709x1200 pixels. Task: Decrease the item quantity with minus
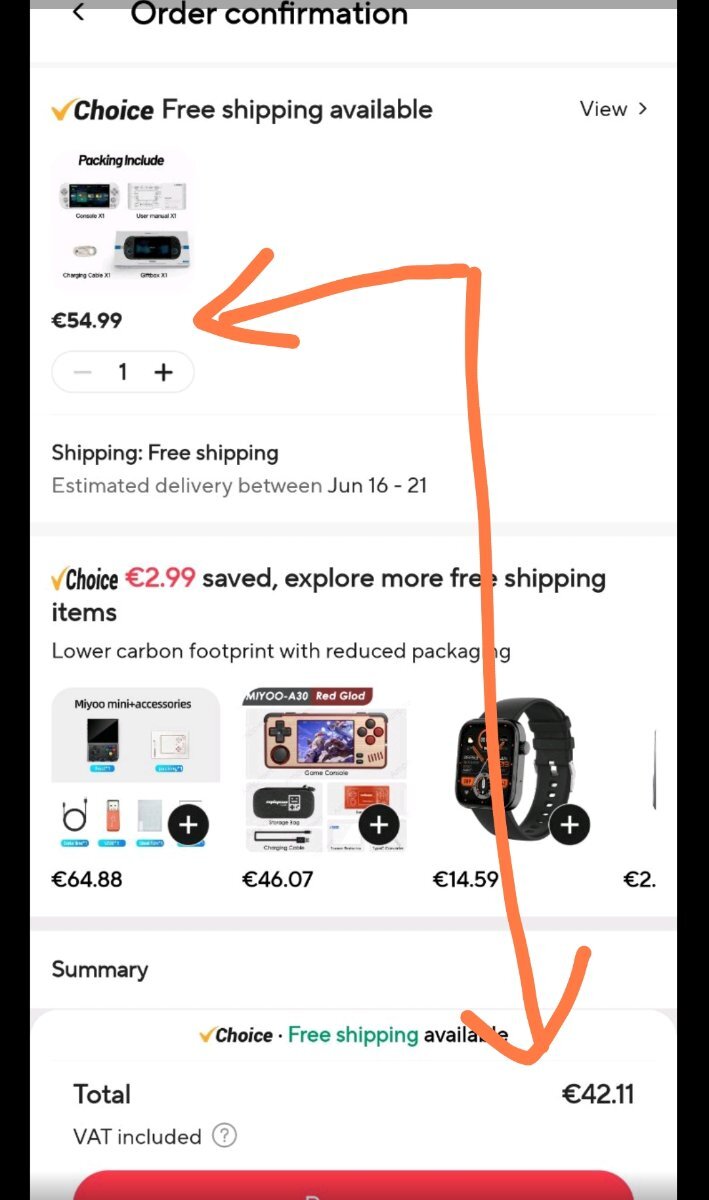tap(83, 372)
